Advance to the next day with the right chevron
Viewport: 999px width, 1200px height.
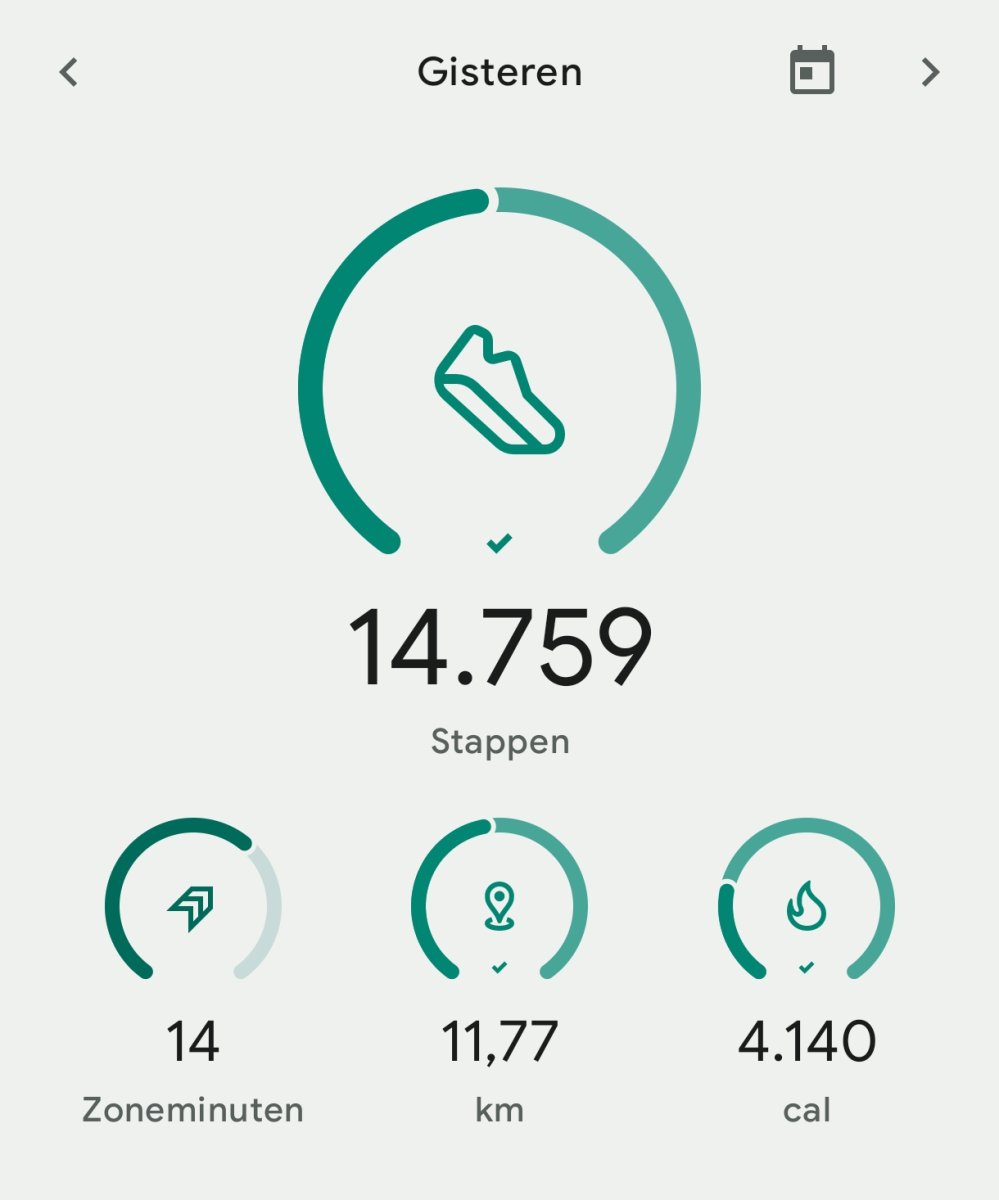931,71
